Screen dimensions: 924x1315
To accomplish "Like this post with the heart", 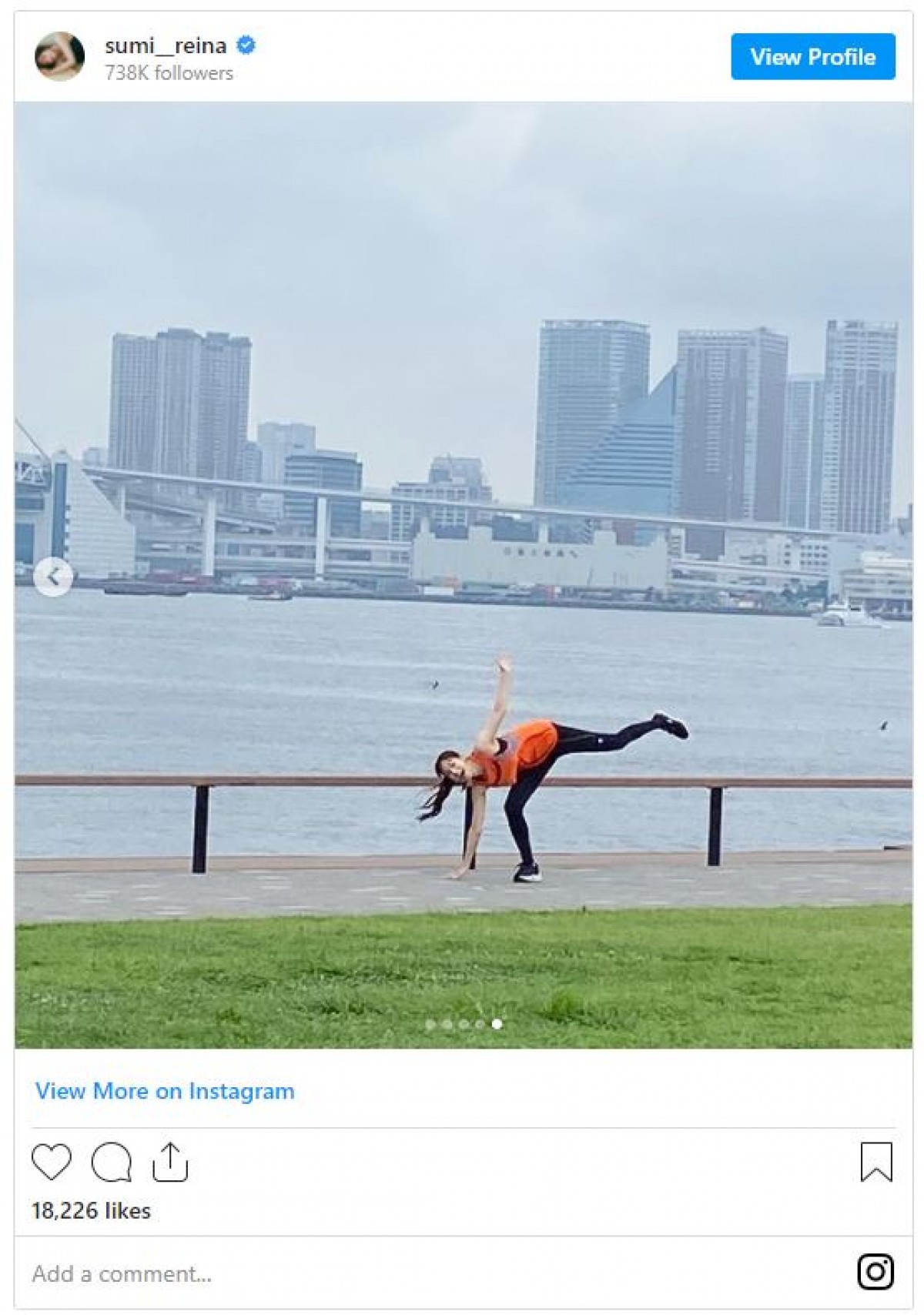I will (x=52, y=1162).
